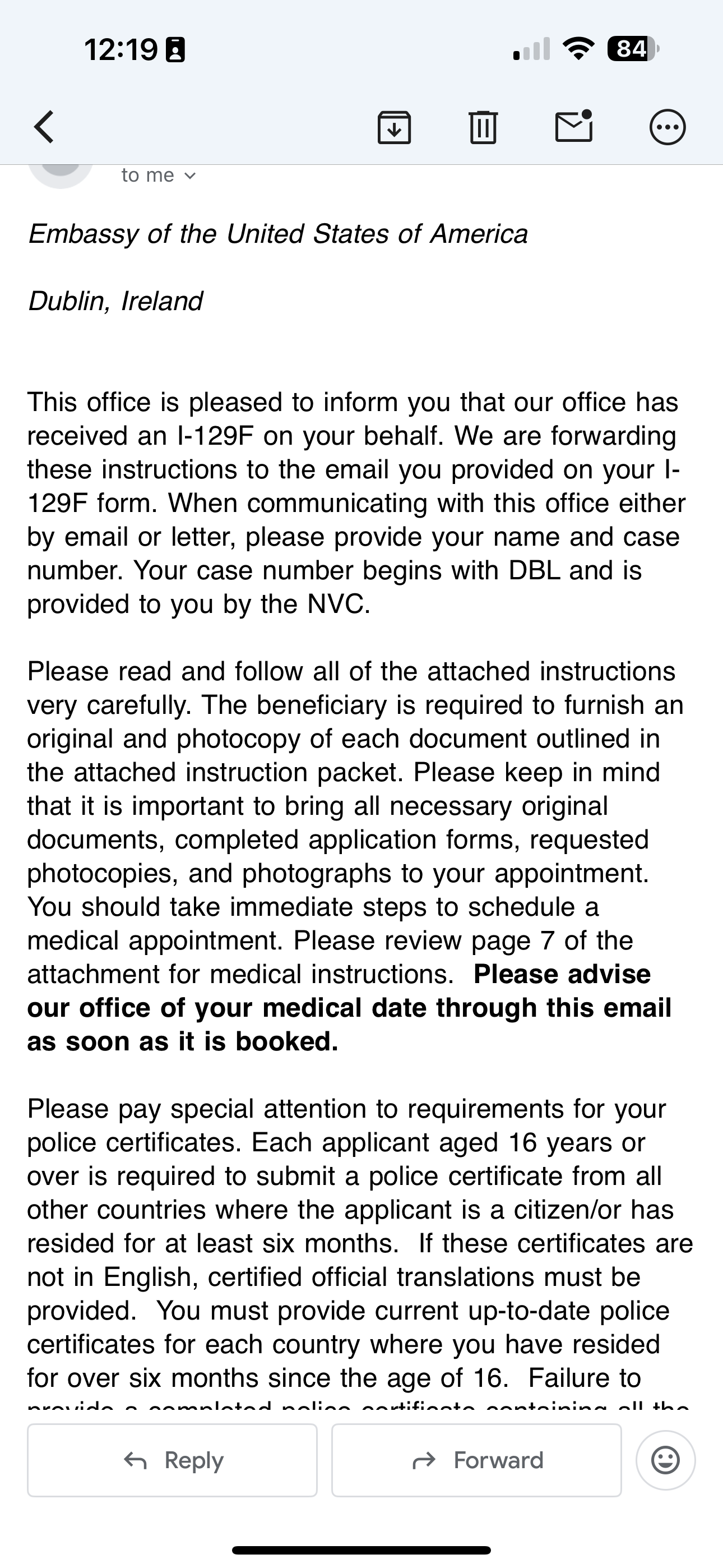723x1568 pixels.
Task: Reply to this email
Action: (172, 1460)
